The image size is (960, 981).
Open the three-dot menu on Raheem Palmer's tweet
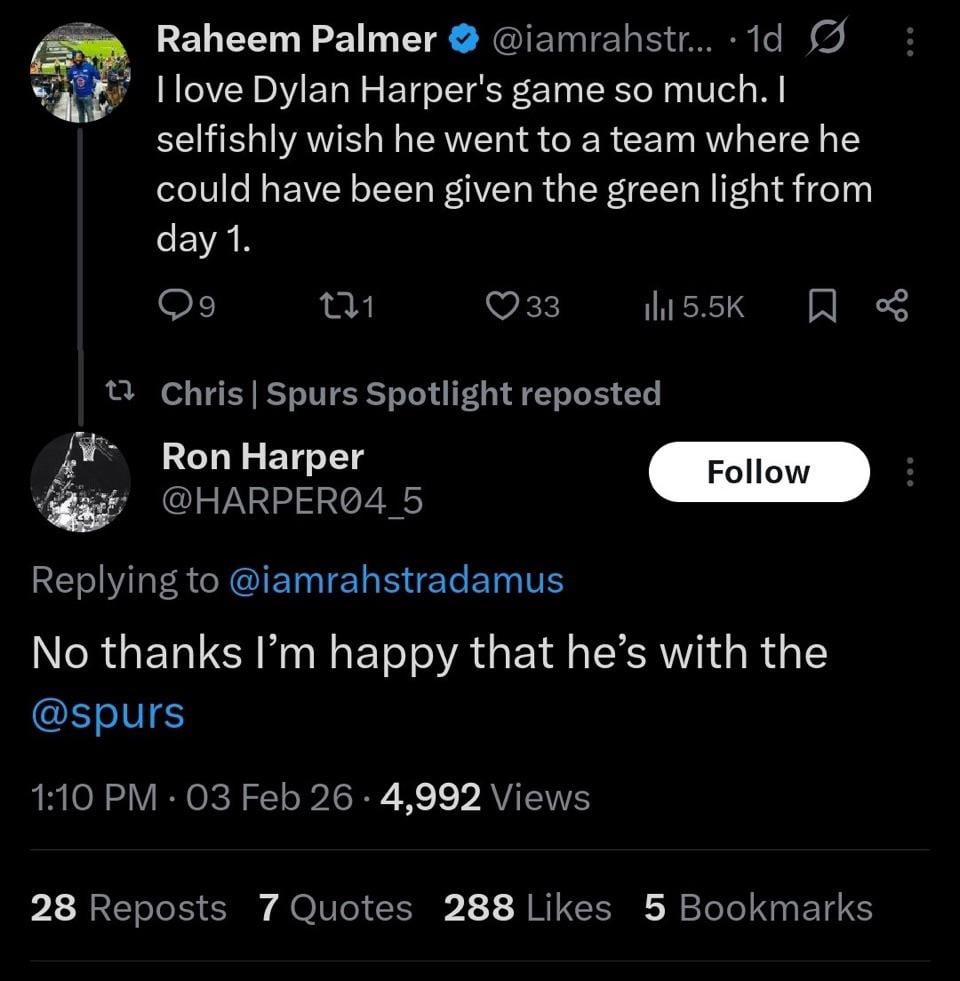click(909, 40)
